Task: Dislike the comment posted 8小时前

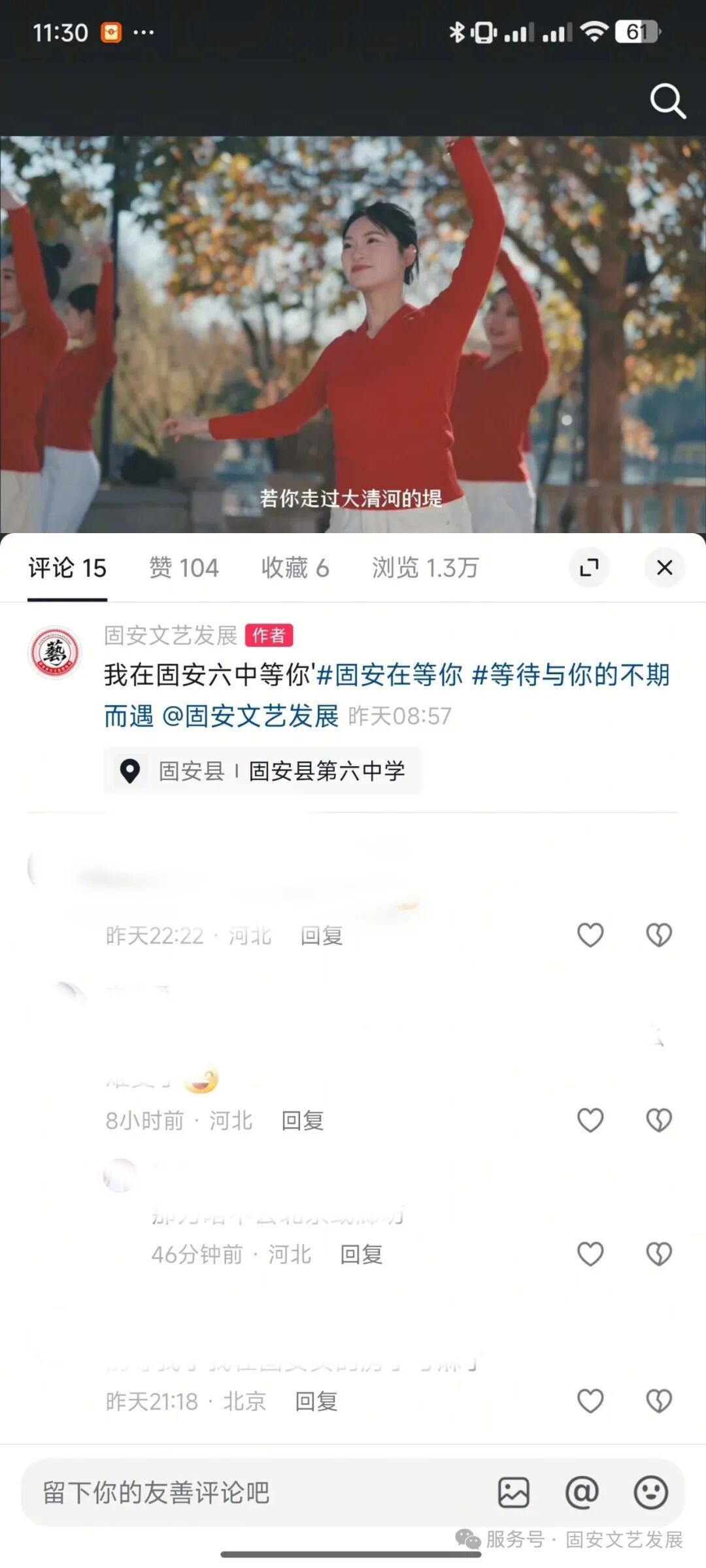Action: (659, 1120)
